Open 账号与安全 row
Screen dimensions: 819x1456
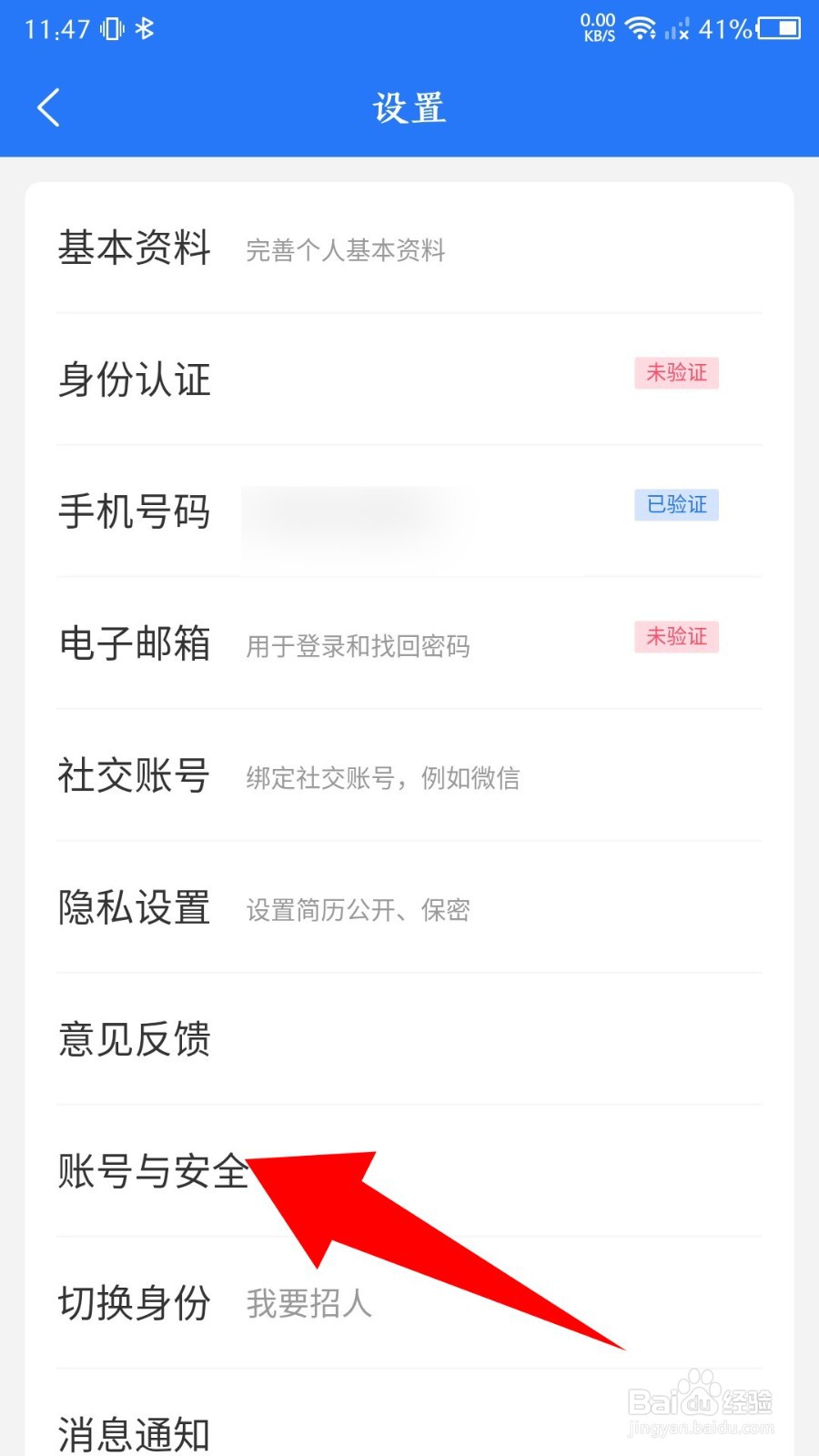[409, 1171]
